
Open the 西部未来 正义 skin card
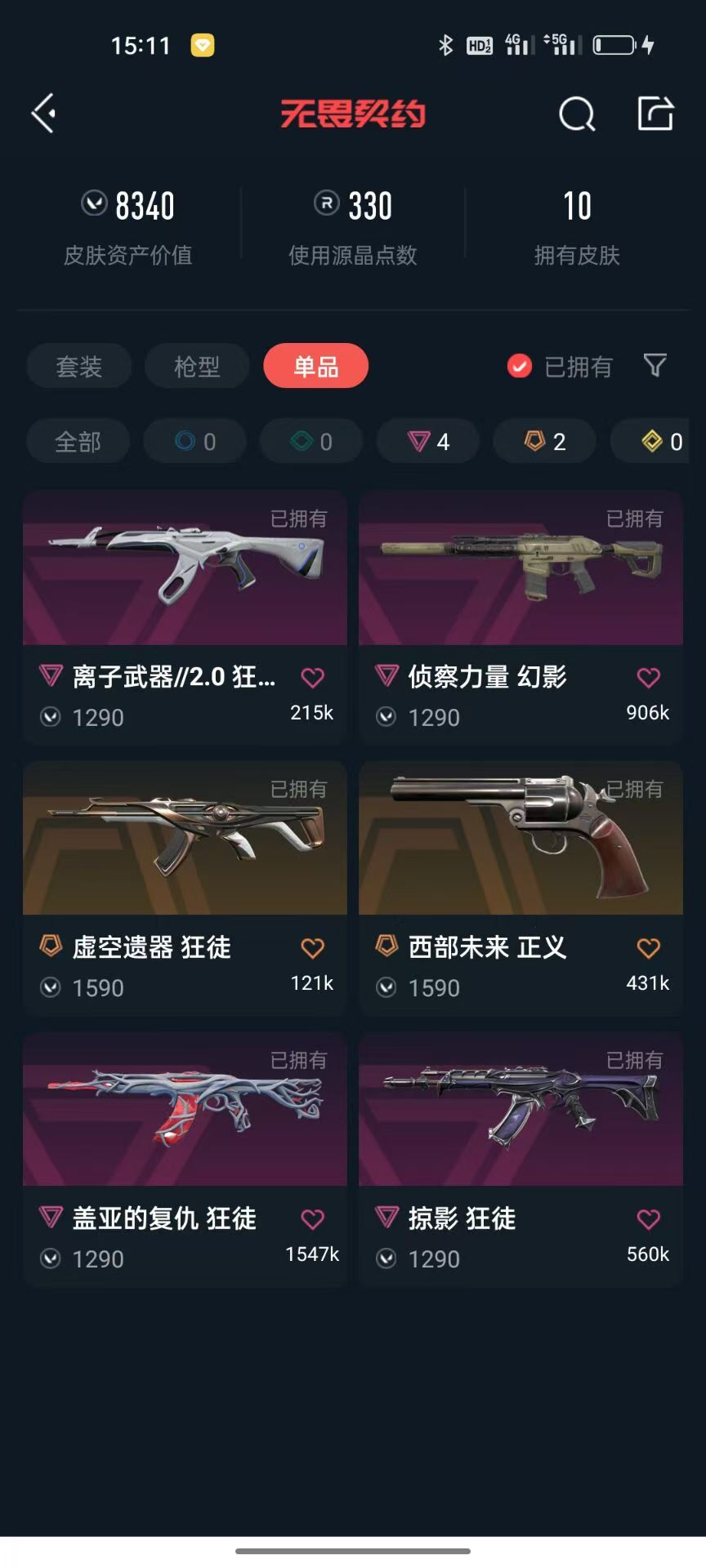click(x=521, y=889)
